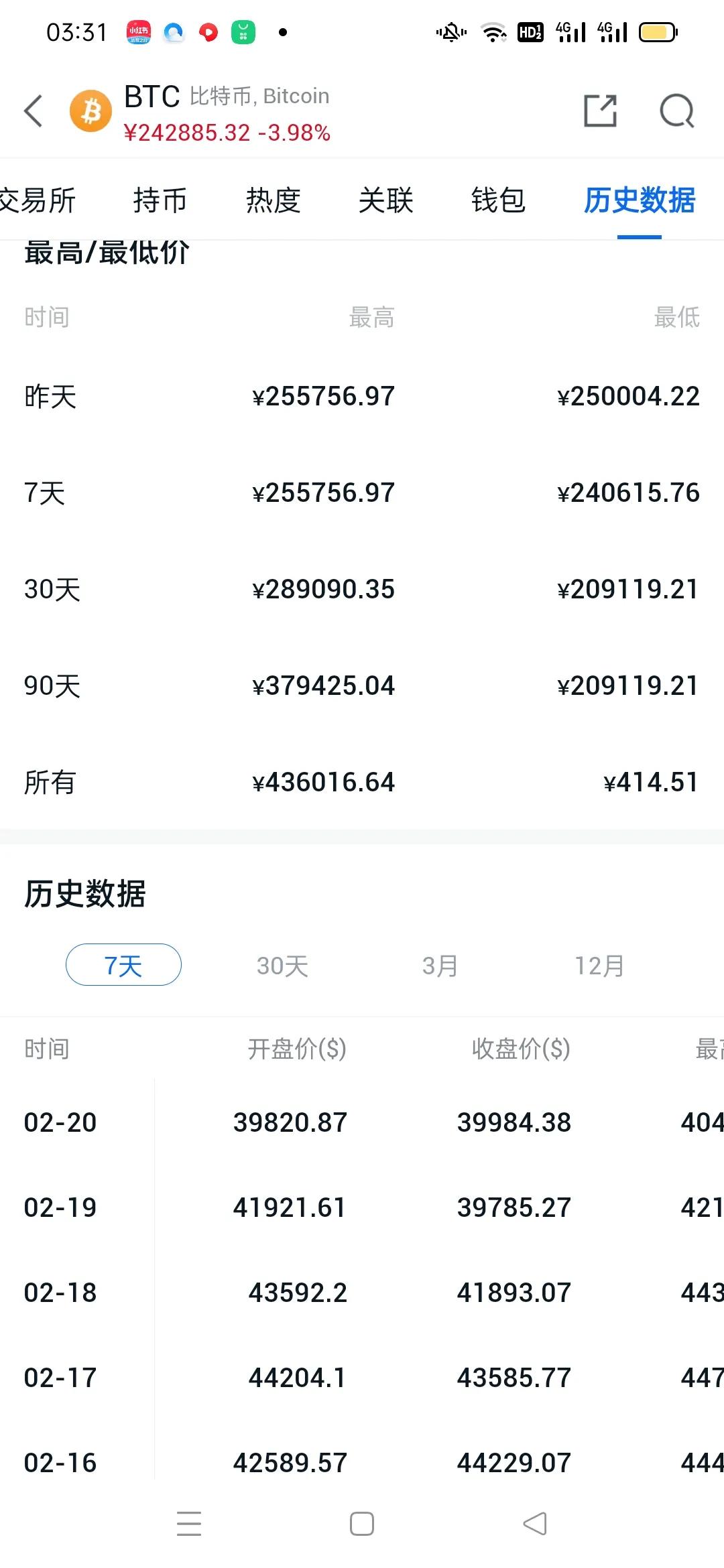Switch to the 钱包 tab
Screen dimensions: 724x1568
click(x=497, y=200)
